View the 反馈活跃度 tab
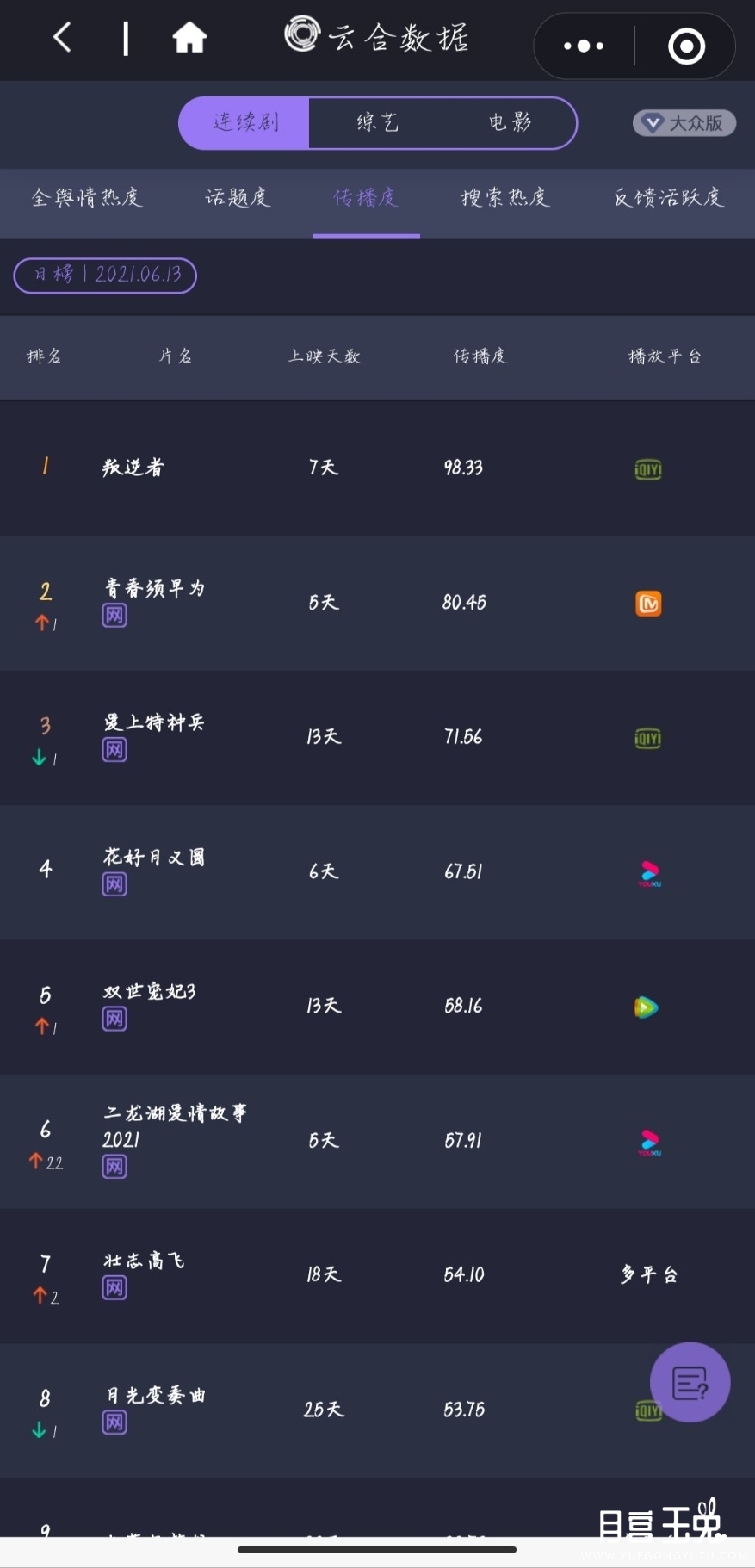 click(x=668, y=198)
